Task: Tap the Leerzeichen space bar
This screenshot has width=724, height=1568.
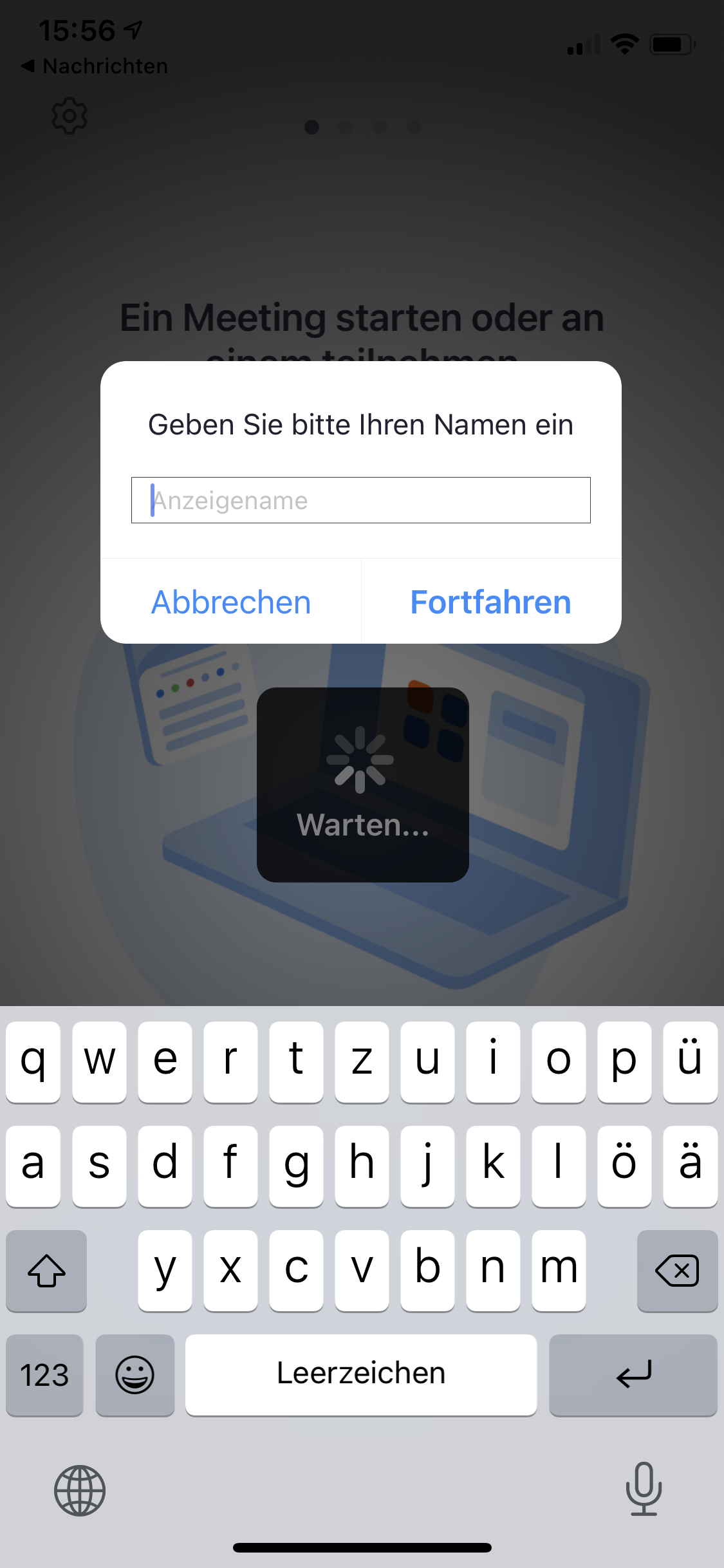Action: (360, 1375)
